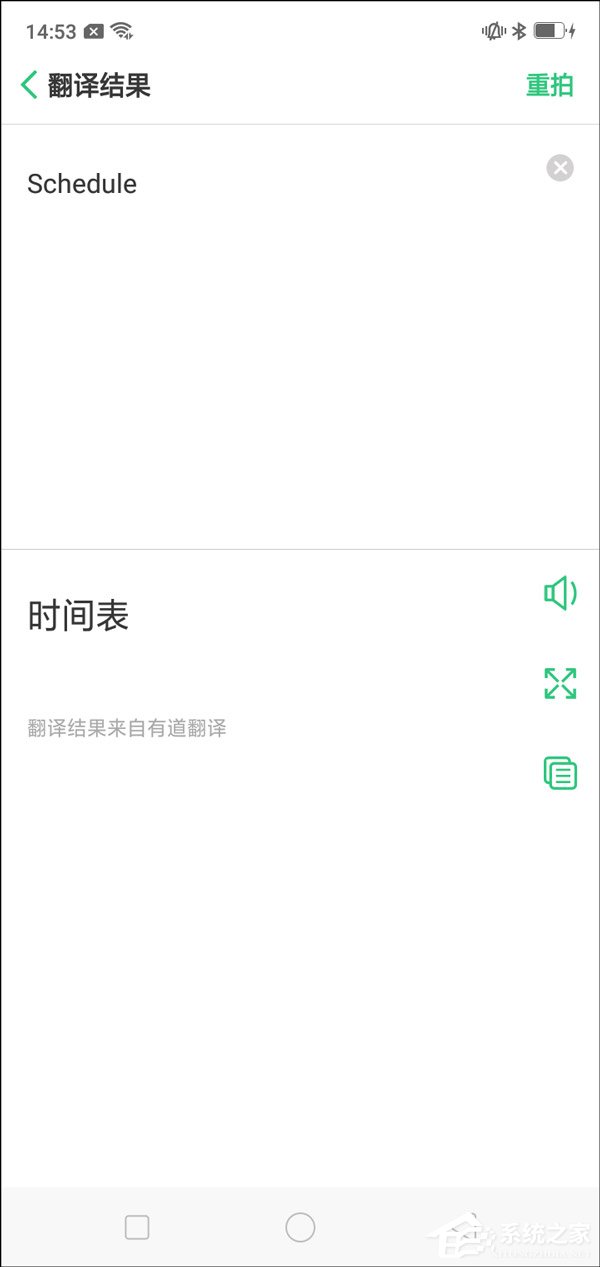Expand the translation to full screen

[560, 684]
